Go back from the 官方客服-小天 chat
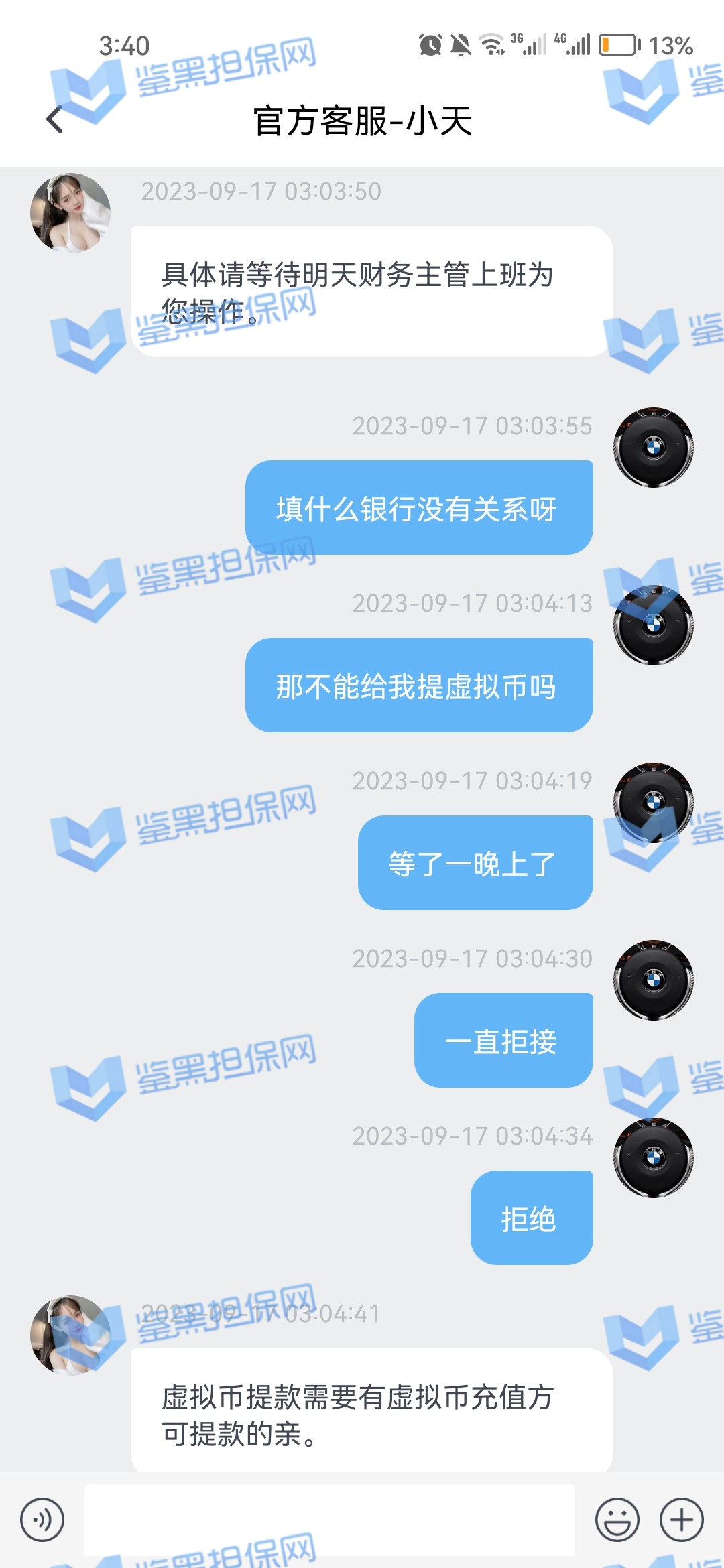The height and width of the screenshot is (1568, 724). (55, 121)
